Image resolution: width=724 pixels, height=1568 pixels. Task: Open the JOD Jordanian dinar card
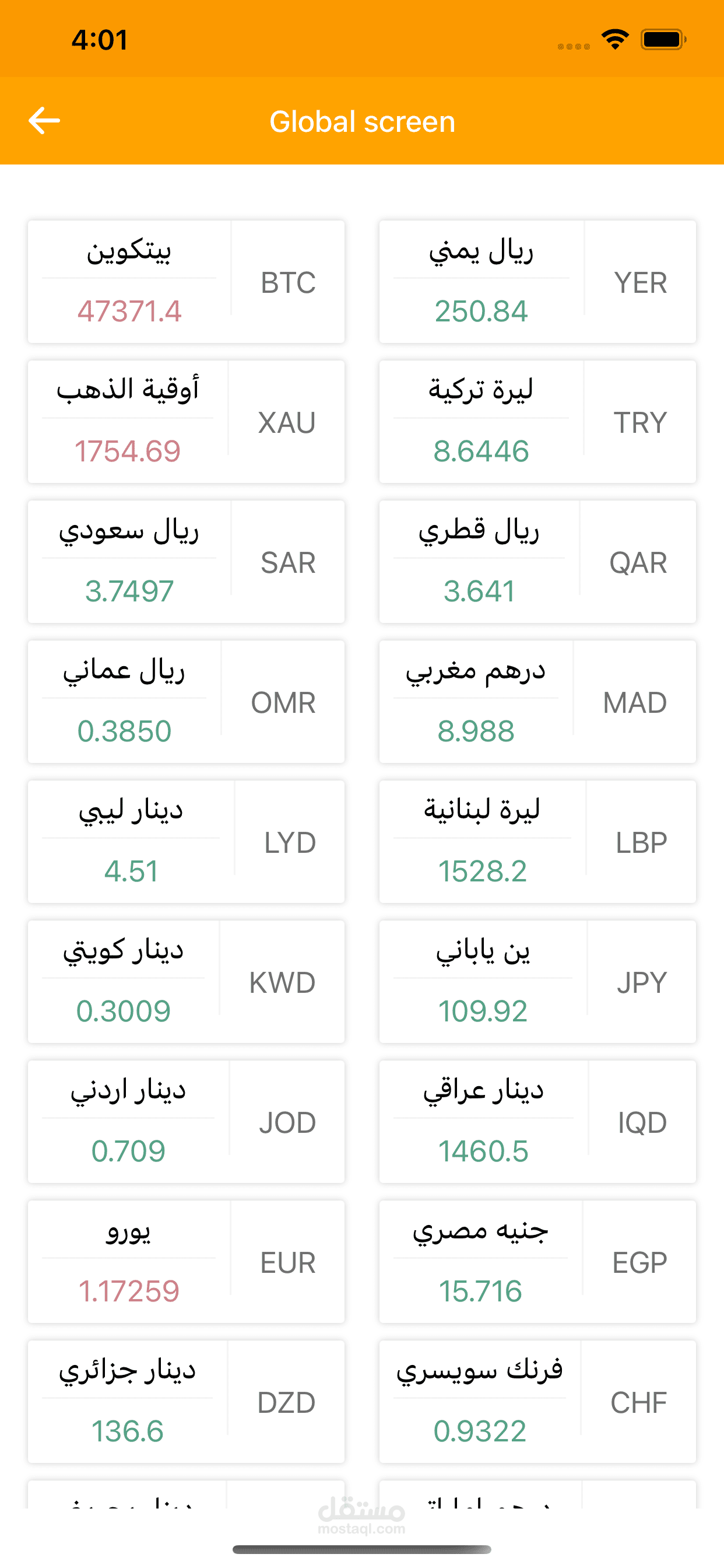click(x=186, y=1122)
